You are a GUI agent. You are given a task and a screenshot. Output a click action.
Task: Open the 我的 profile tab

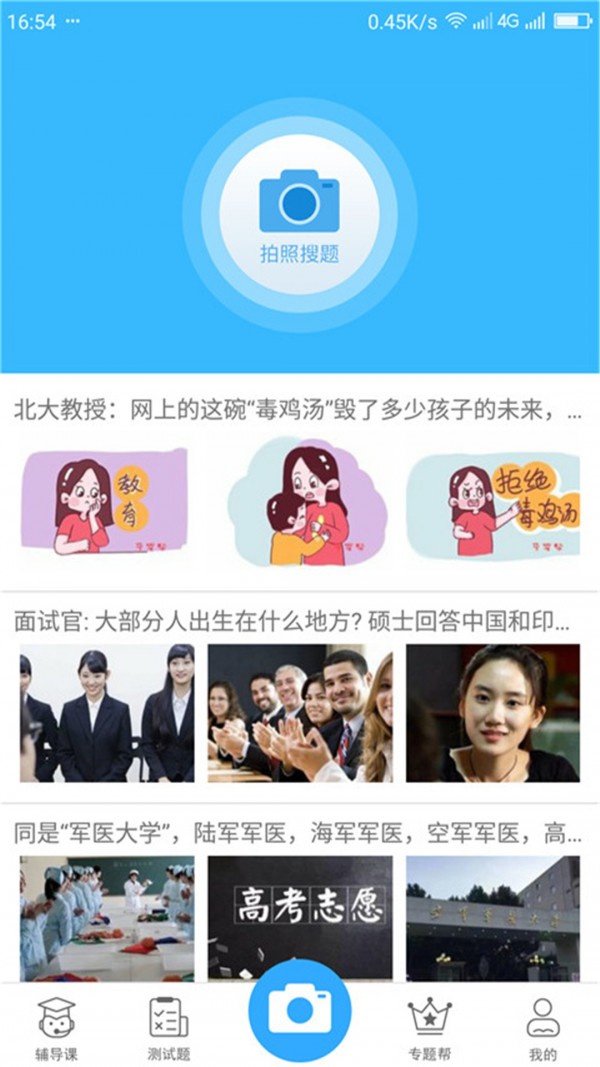(543, 1027)
